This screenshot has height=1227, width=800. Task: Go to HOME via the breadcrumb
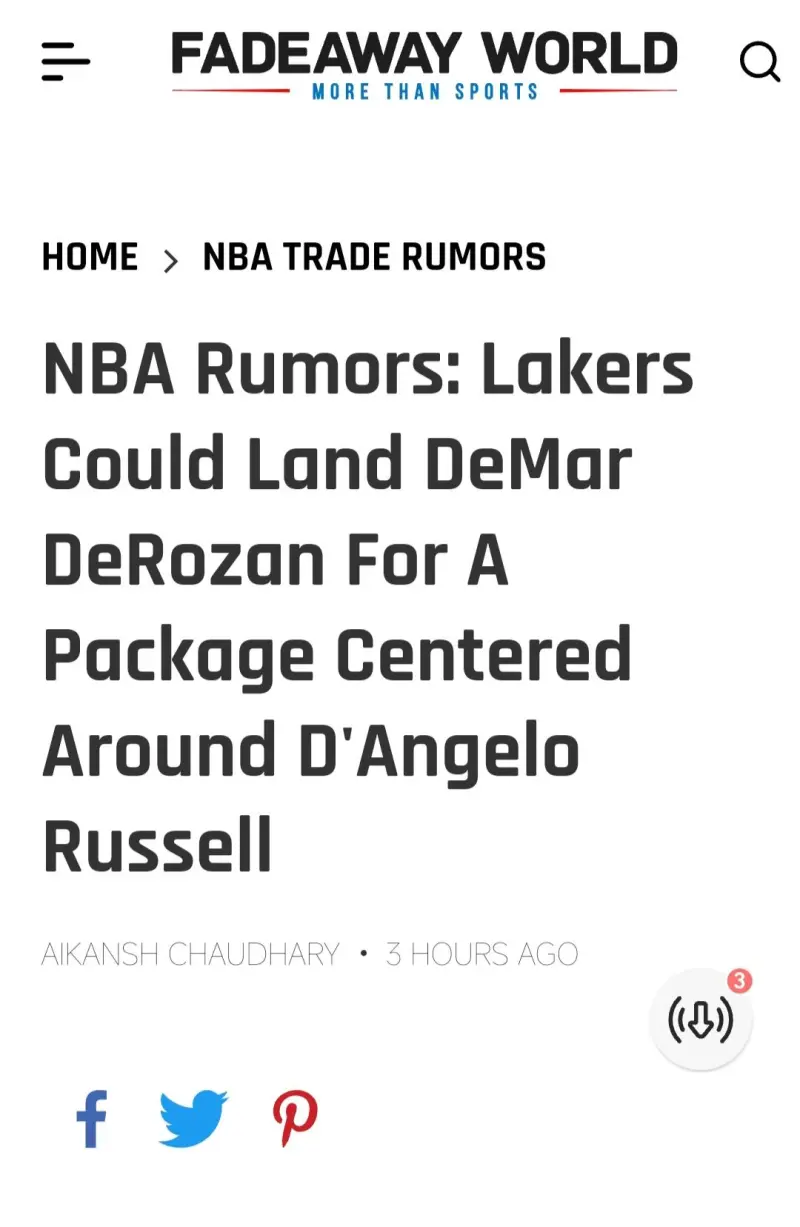pos(90,258)
